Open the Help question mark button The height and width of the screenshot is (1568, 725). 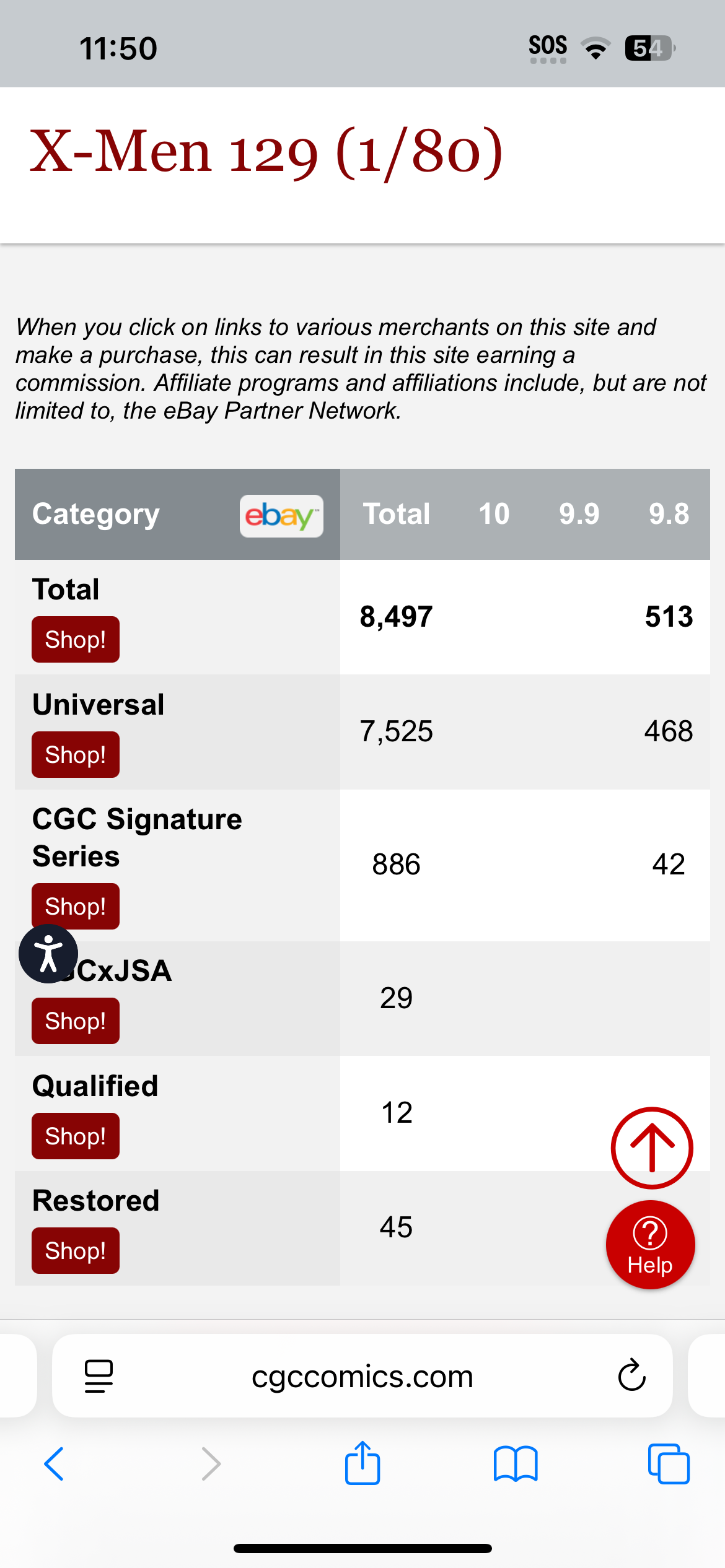click(x=649, y=1245)
